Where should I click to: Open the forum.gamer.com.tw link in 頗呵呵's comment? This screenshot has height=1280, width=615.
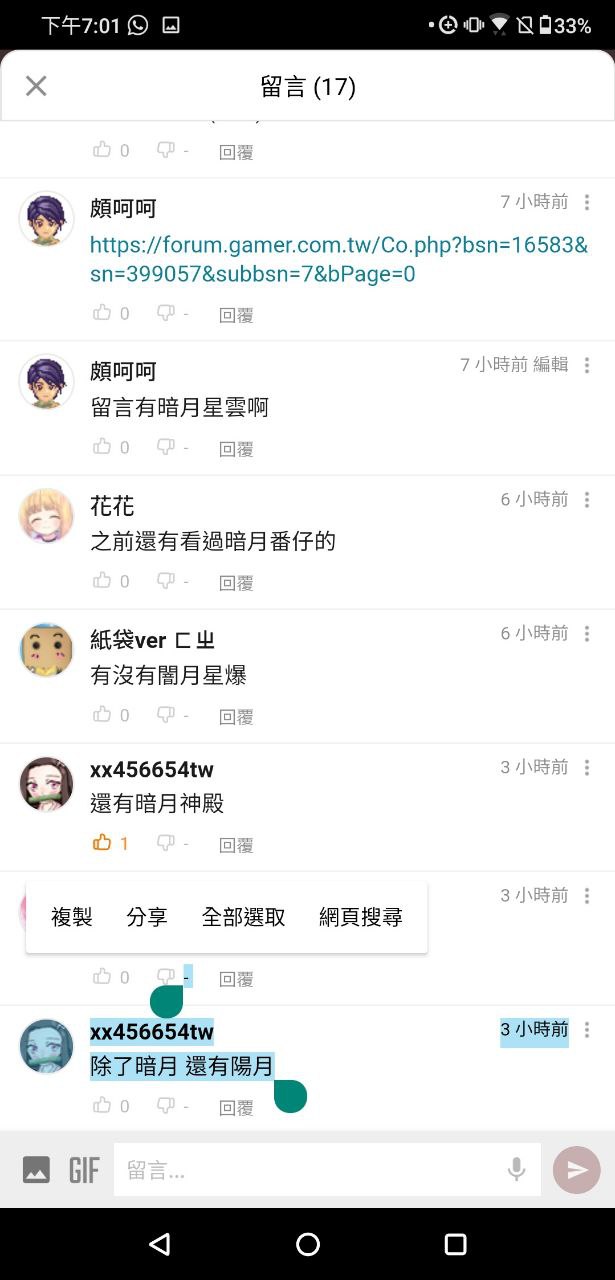(338, 259)
